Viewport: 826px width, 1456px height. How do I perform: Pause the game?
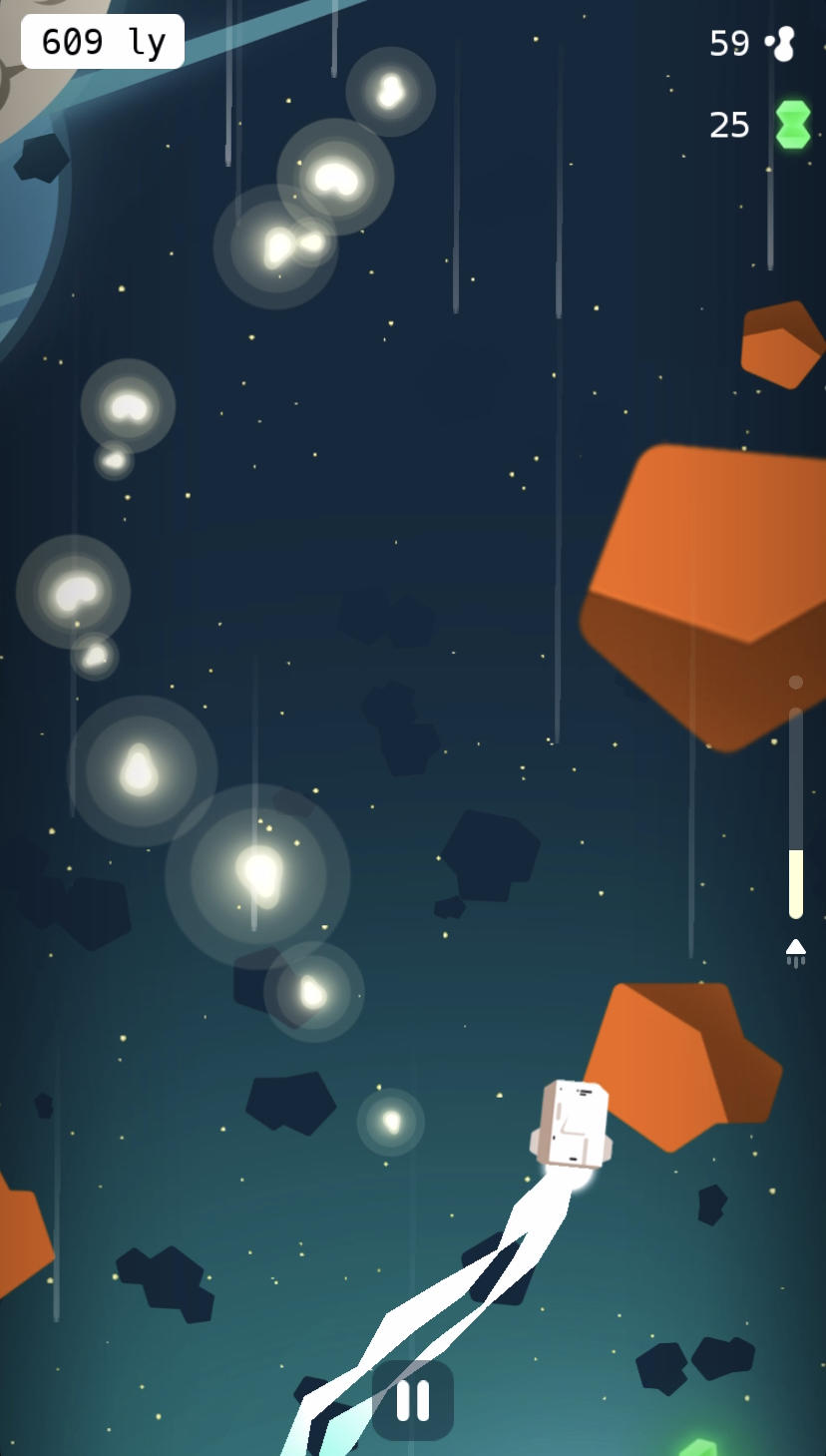click(413, 1400)
